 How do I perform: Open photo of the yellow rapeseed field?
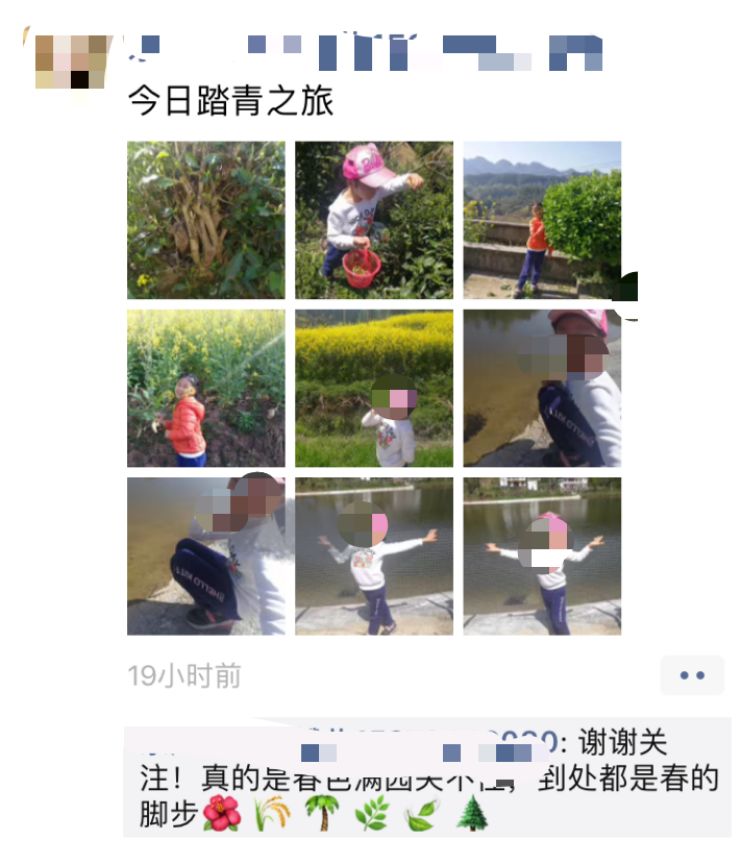pyautogui.click(x=373, y=388)
